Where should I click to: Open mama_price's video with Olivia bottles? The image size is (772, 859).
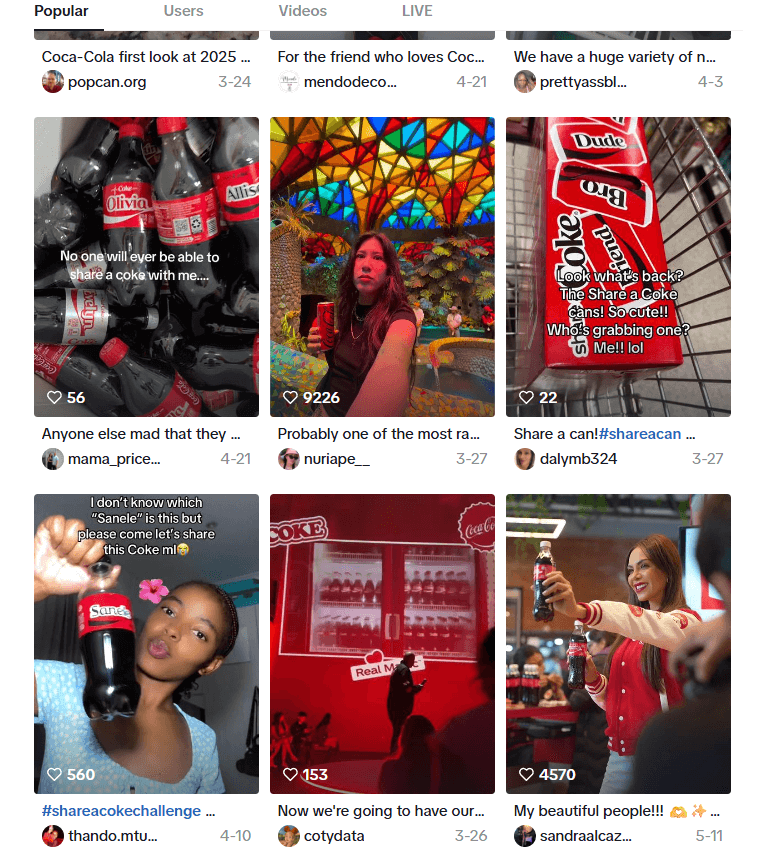(146, 267)
